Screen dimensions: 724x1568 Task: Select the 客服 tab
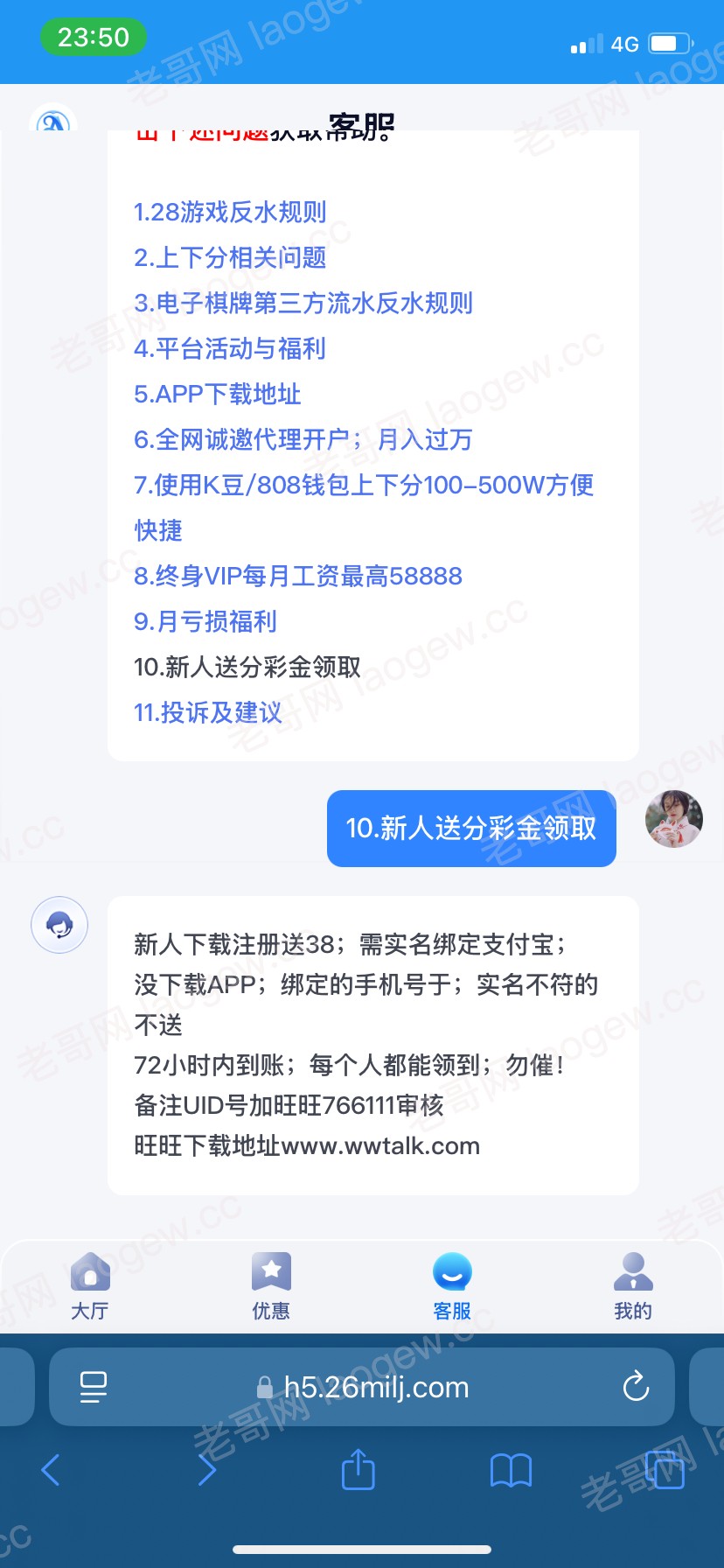pos(452,1284)
